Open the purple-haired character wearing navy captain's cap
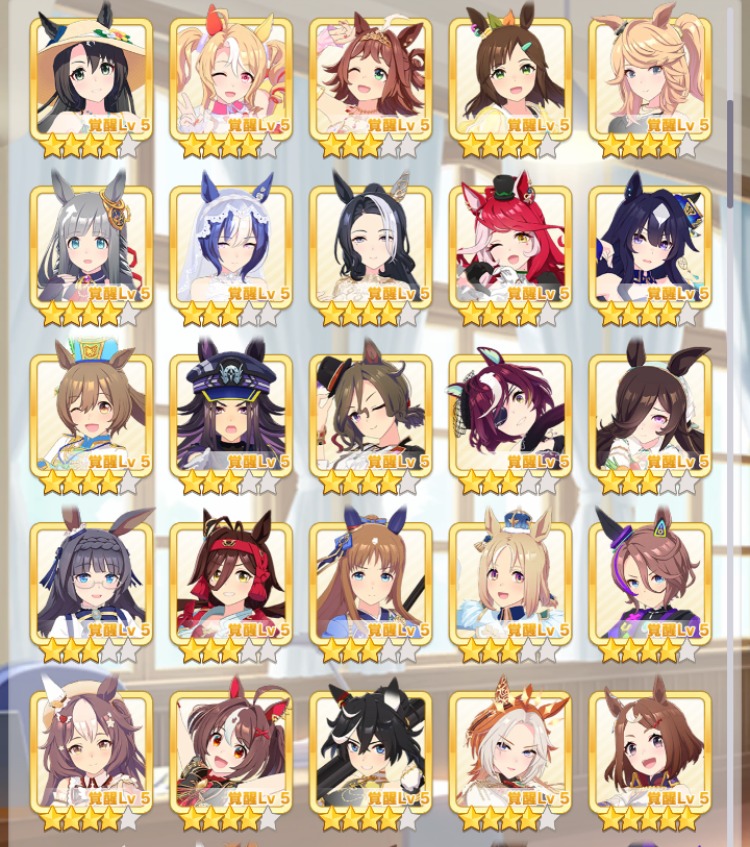750x847 pixels. coord(231,414)
